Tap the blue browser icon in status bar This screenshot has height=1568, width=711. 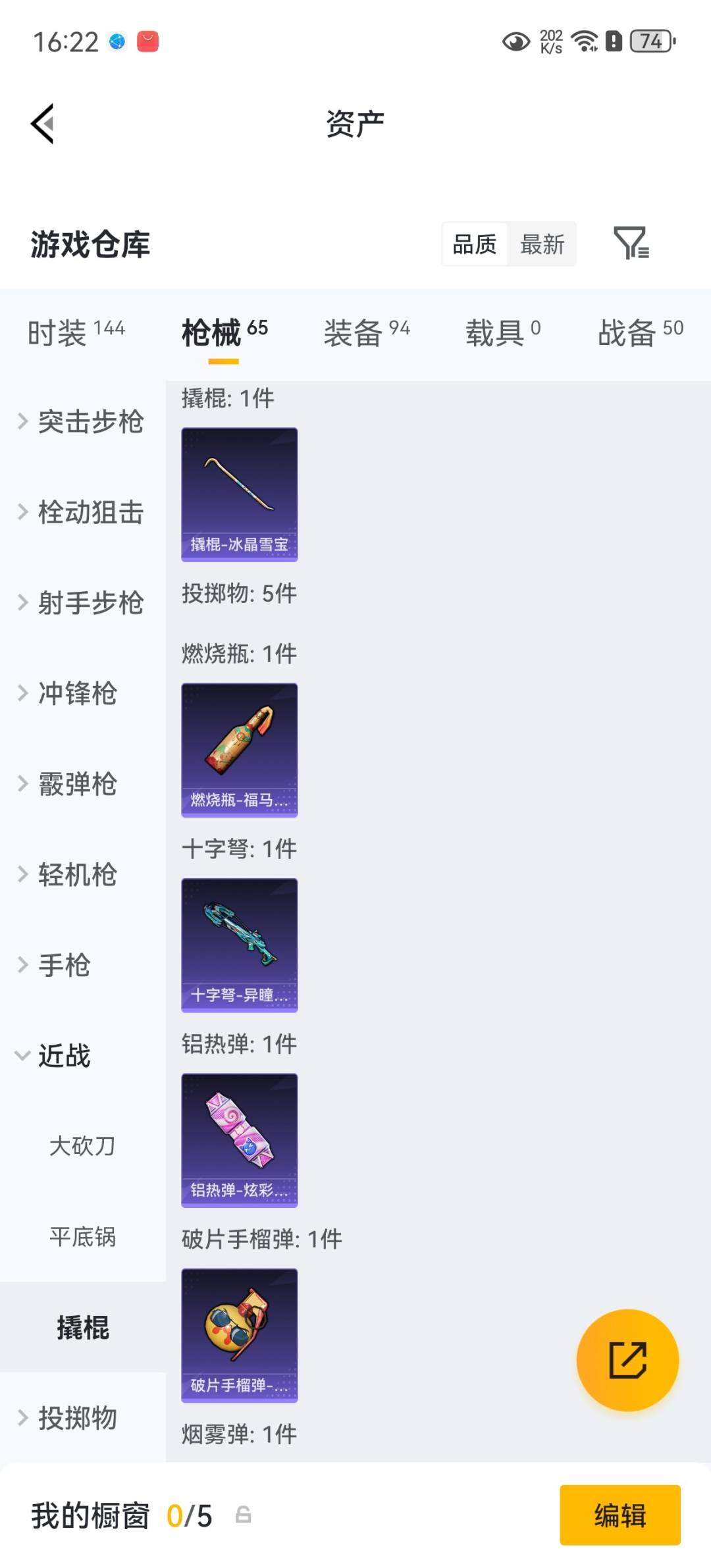click(x=116, y=41)
